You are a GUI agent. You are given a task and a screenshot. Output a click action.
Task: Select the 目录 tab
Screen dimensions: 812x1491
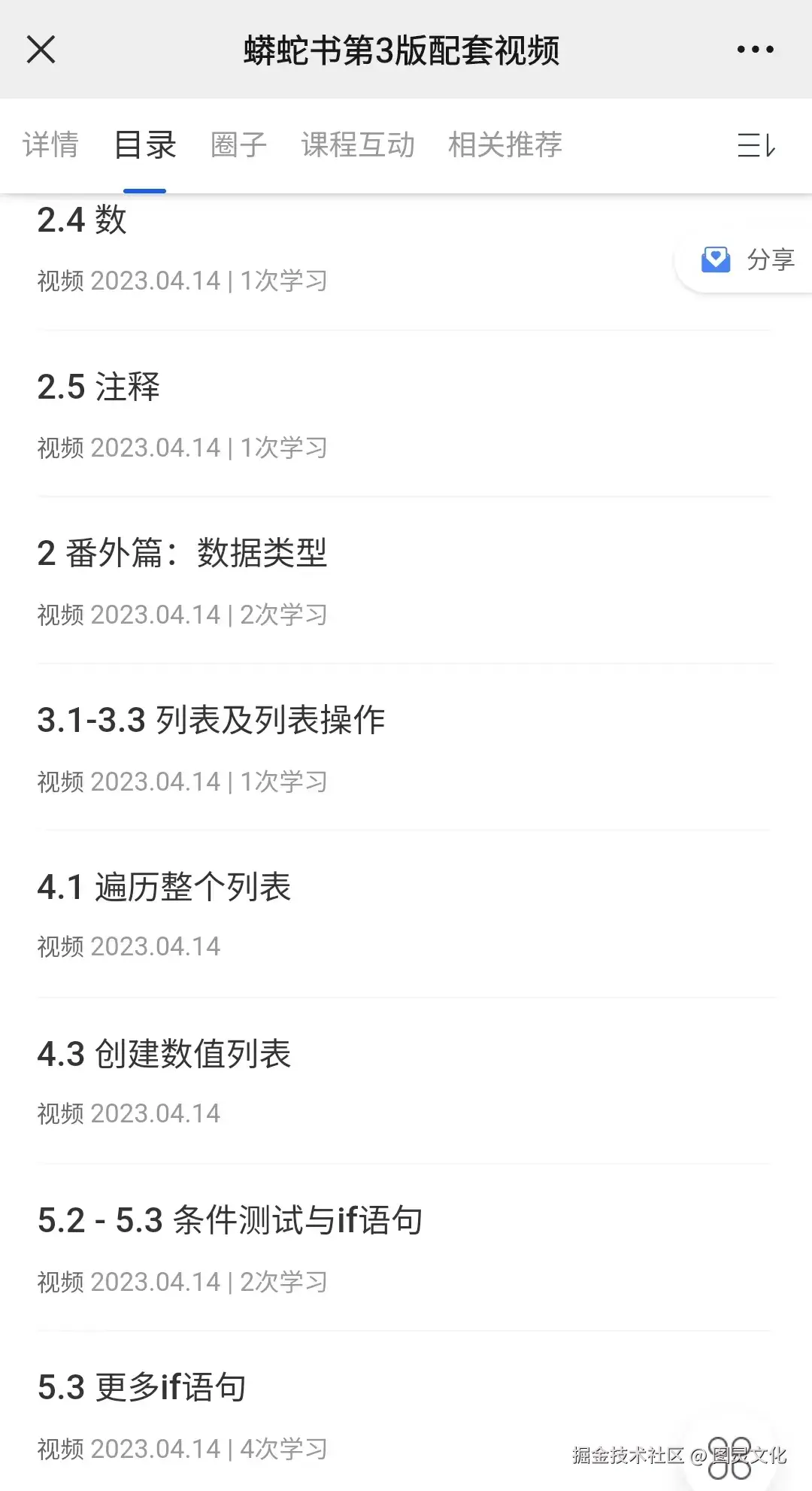click(x=144, y=144)
